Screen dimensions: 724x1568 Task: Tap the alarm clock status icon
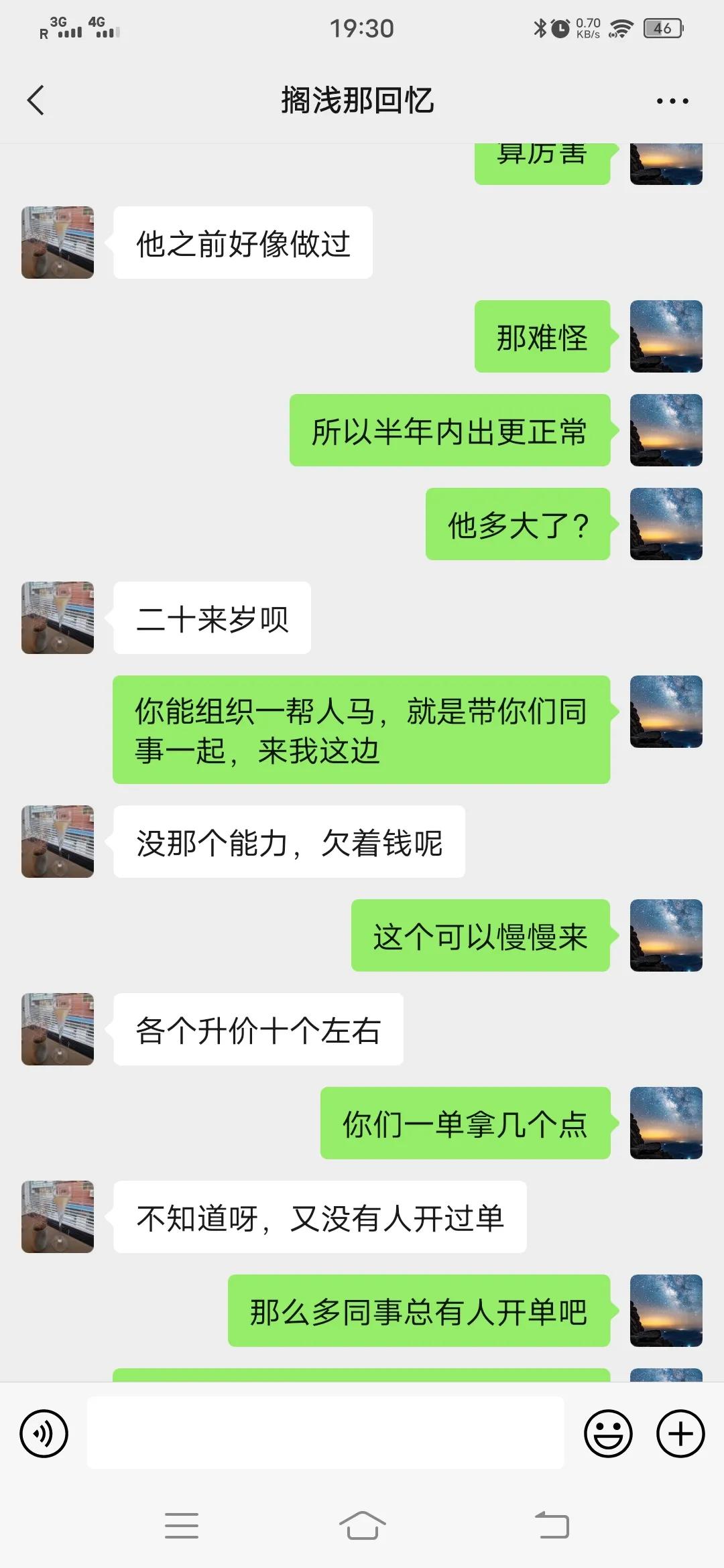point(560,27)
